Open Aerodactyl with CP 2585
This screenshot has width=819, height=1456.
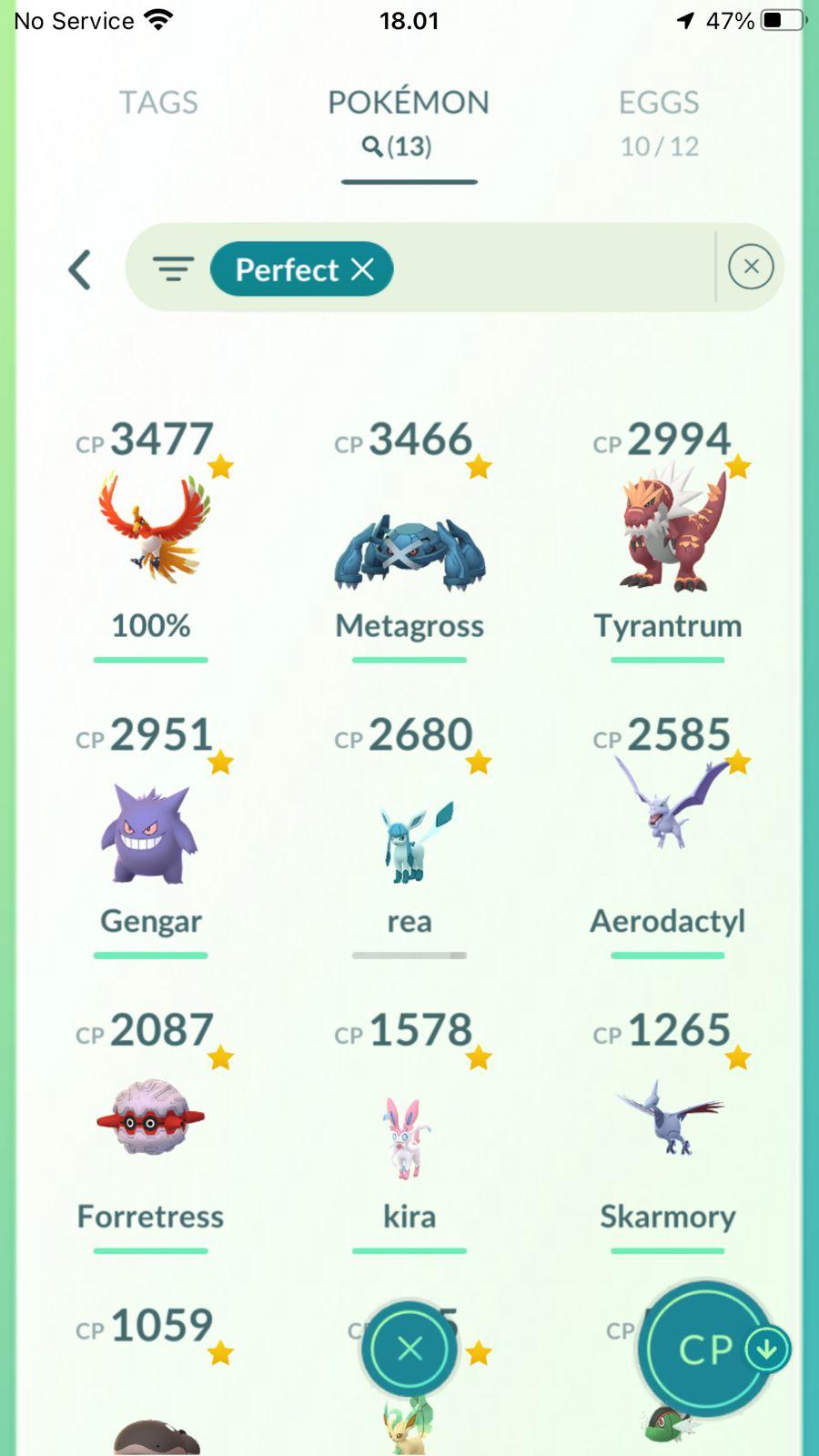[x=668, y=819]
